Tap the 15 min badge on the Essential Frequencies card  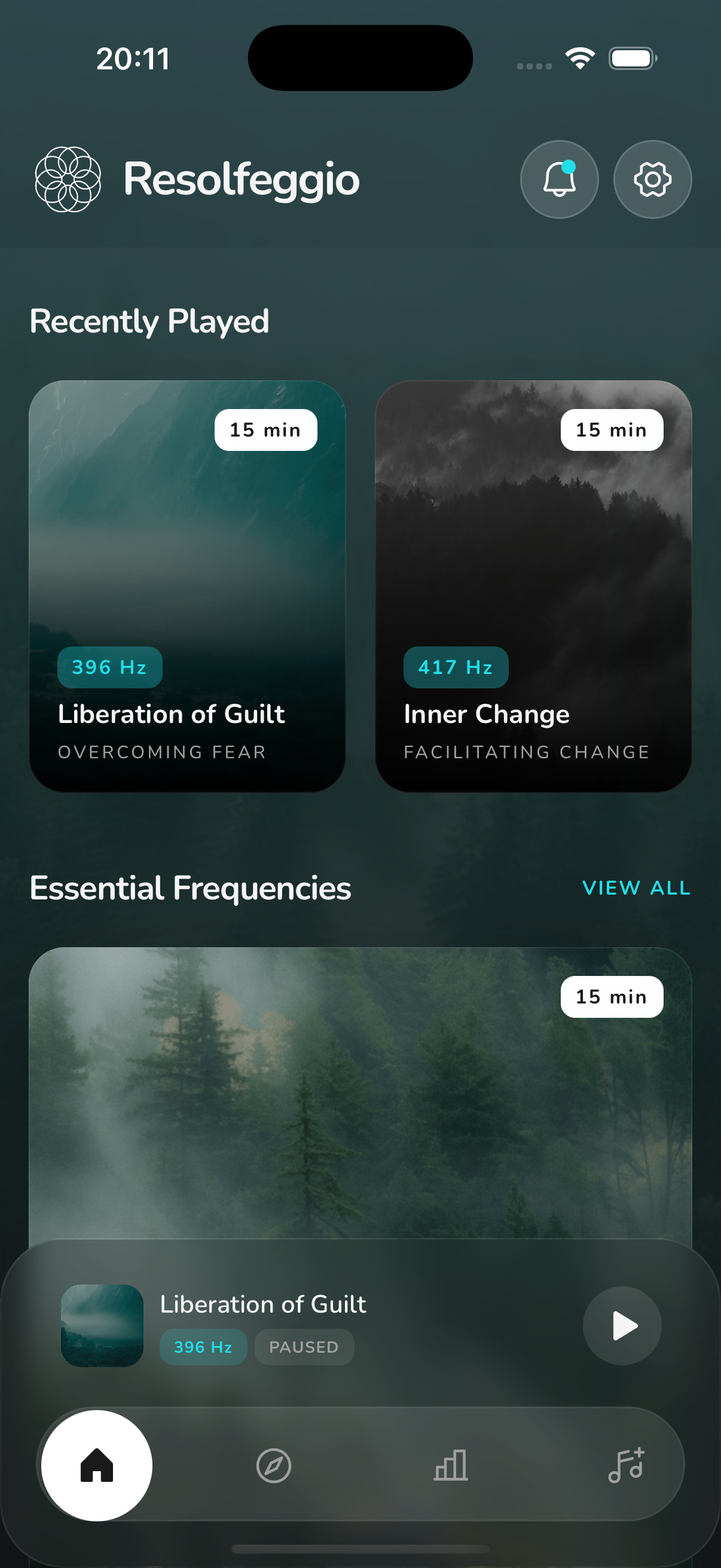pyautogui.click(x=612, y=997)
